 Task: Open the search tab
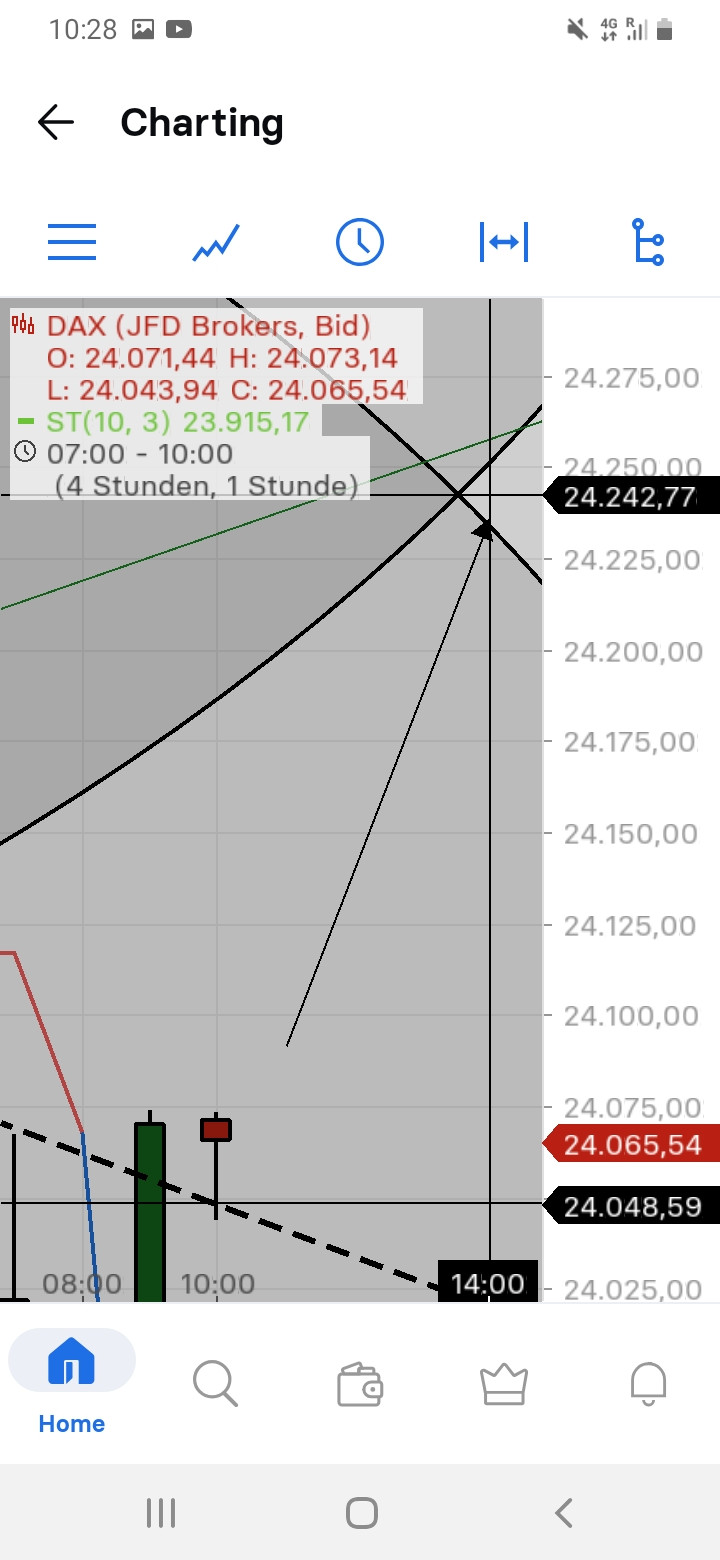[x=215, y=1384]
